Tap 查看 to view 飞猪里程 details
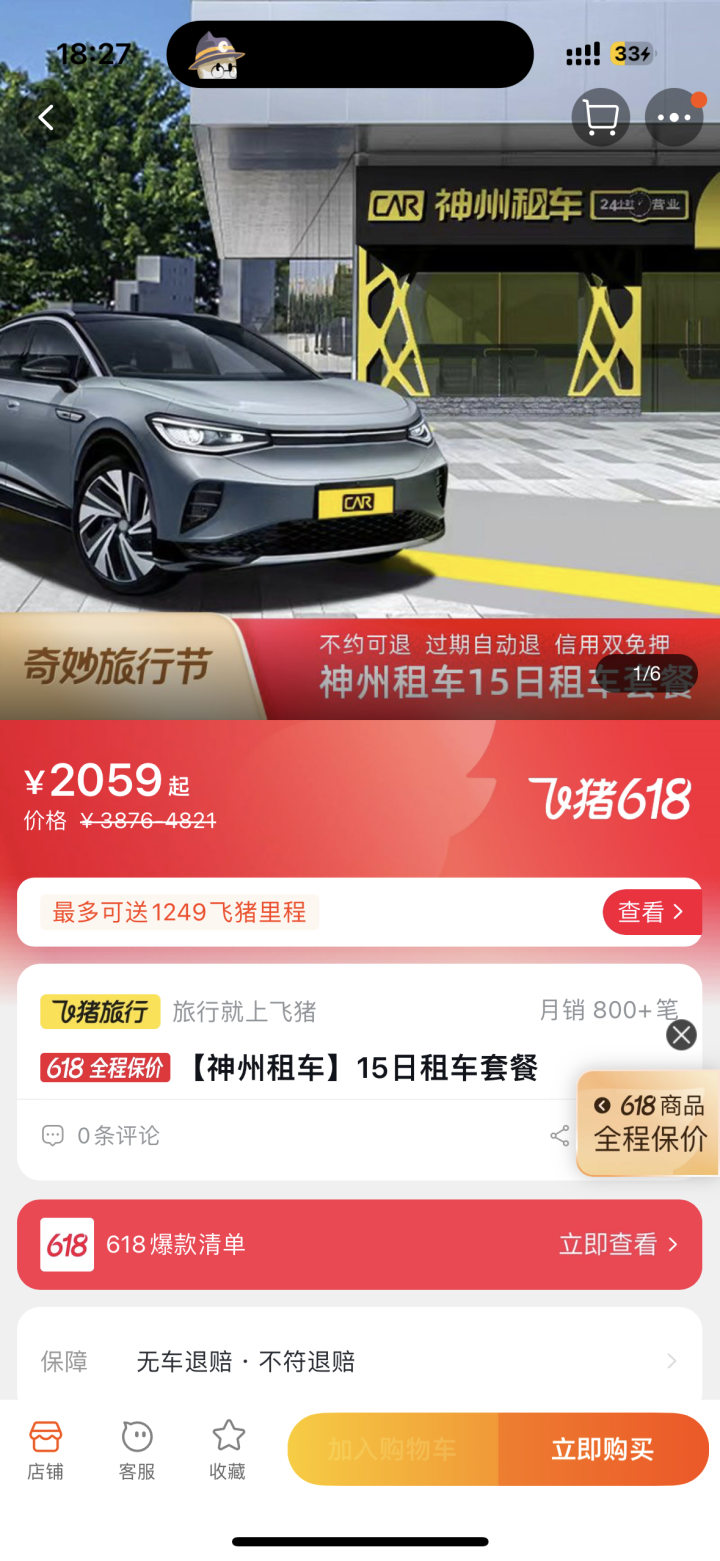 pos(651,912)
